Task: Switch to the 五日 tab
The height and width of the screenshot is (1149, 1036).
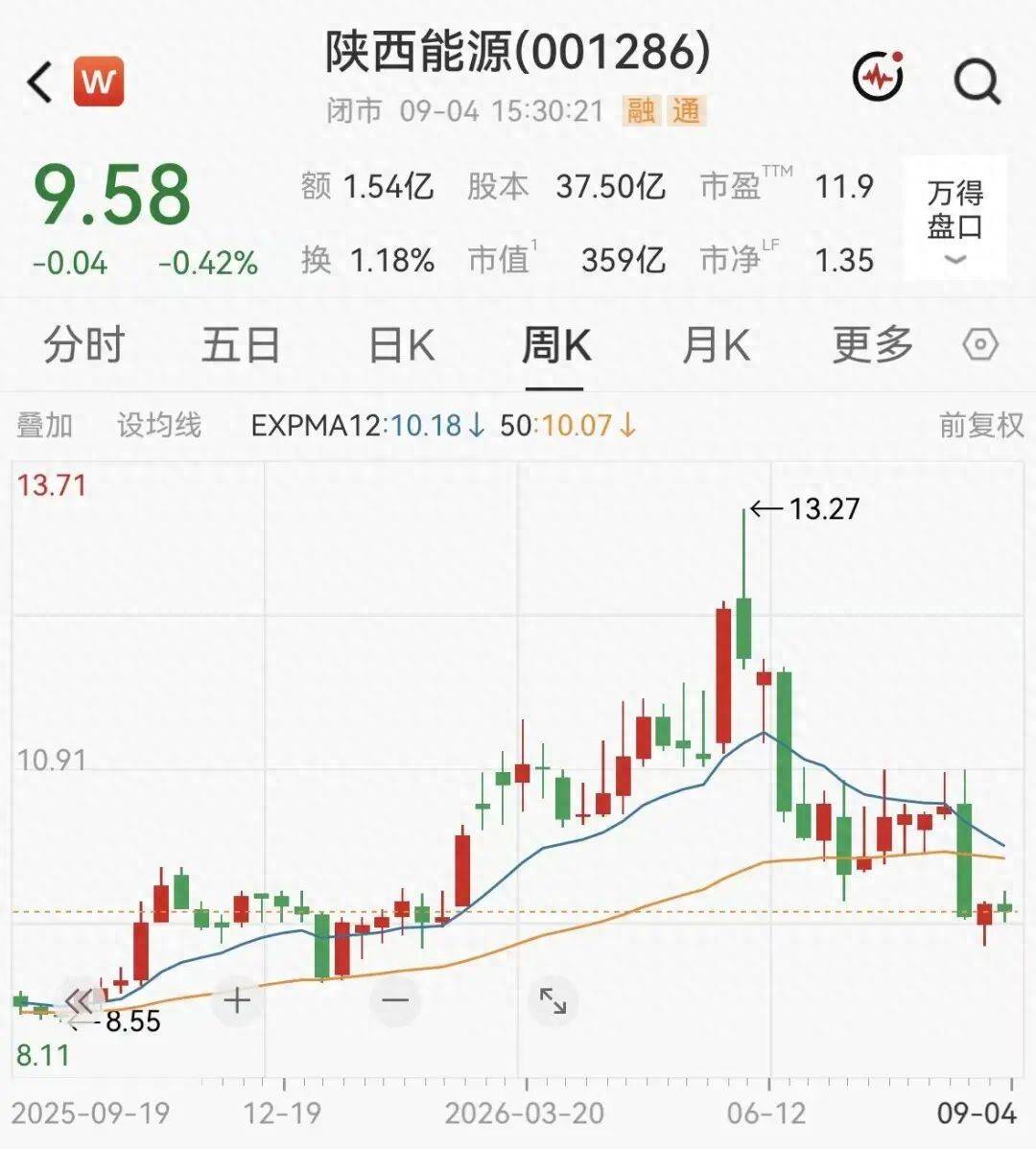Action: pyautogui.click(x=241, y=343)
